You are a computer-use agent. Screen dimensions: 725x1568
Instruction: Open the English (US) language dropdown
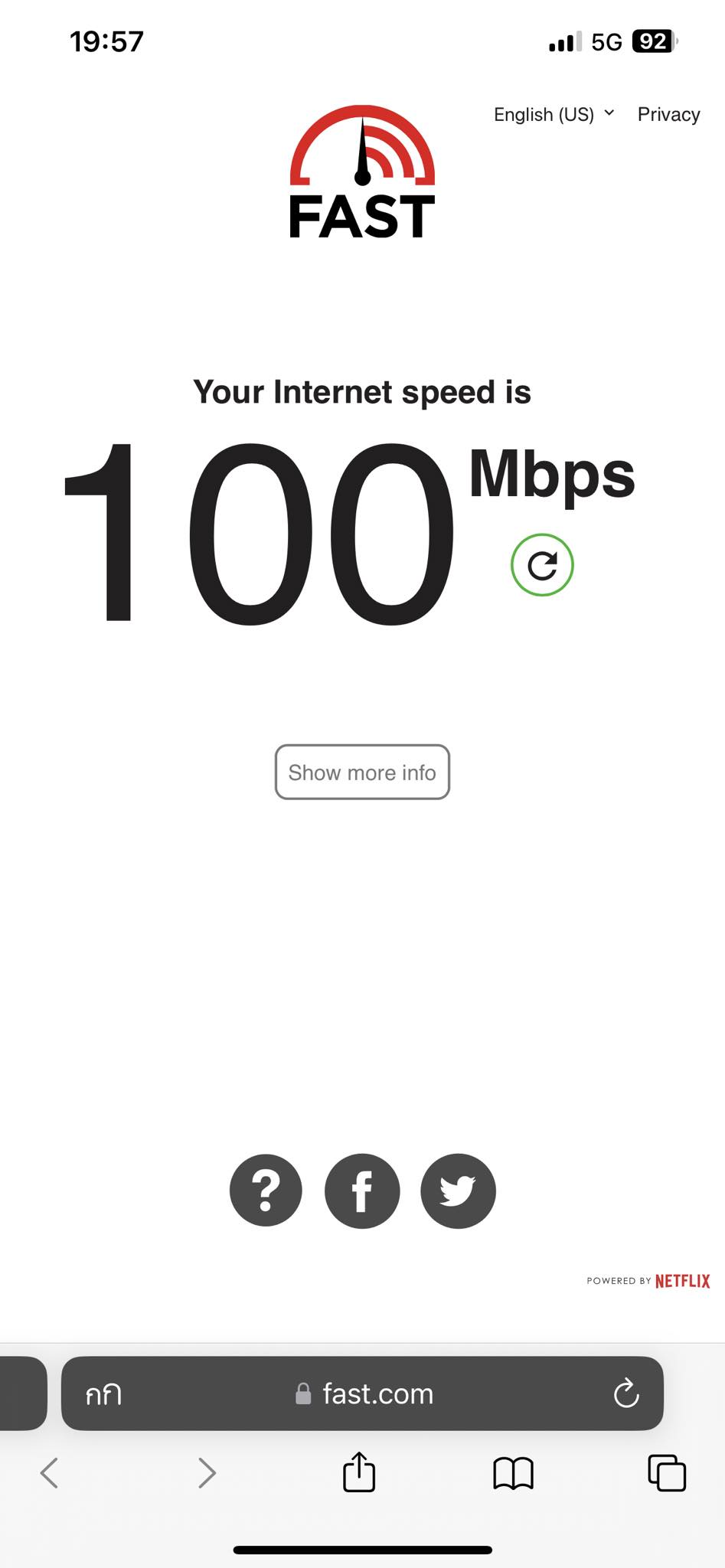(x=554, y=114)
